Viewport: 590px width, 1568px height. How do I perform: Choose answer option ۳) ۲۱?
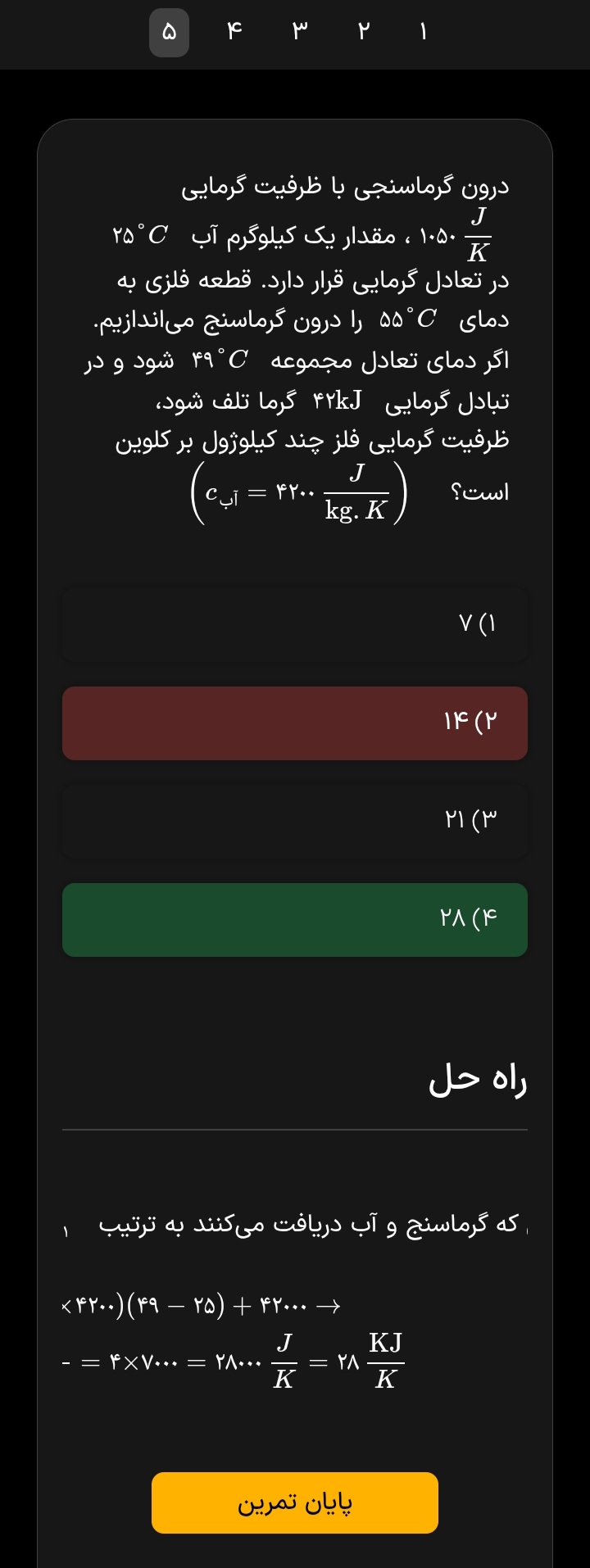(295, 822)
